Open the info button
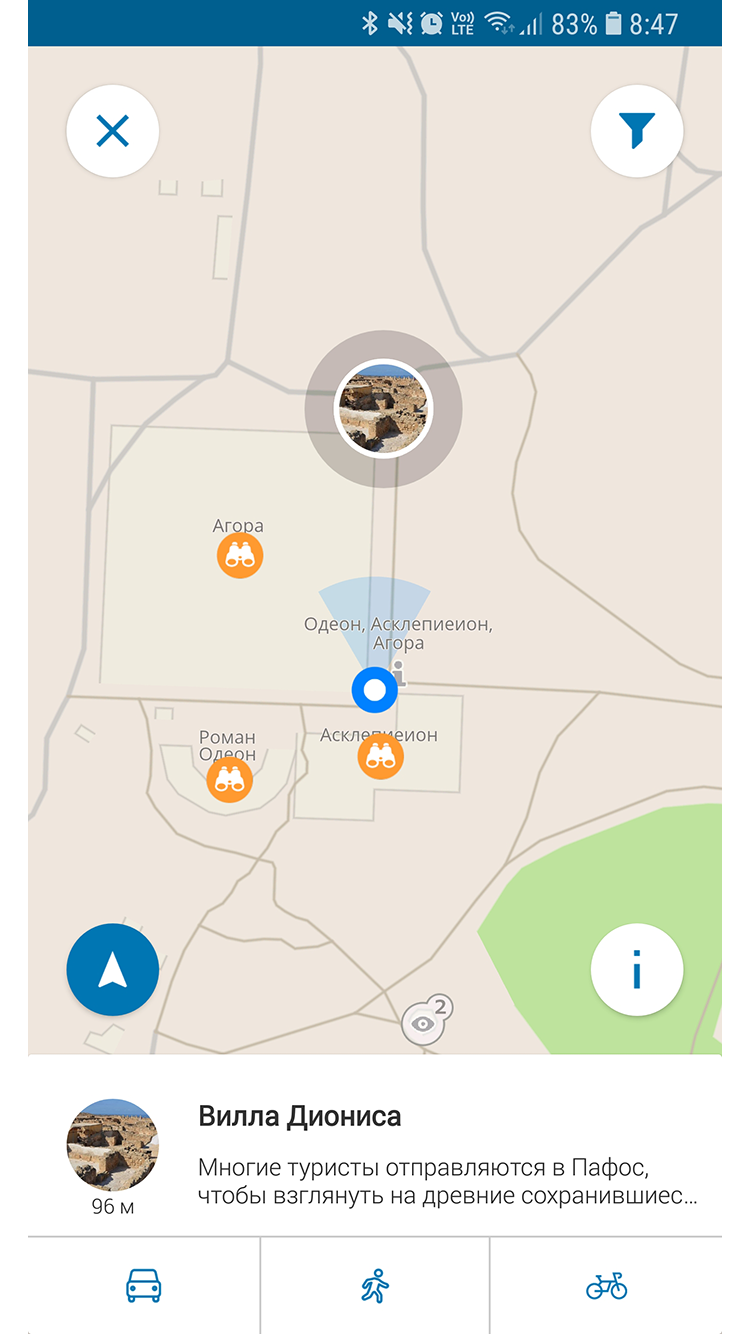This screenshot has height=1334, width=750. [x=637, y=970]
